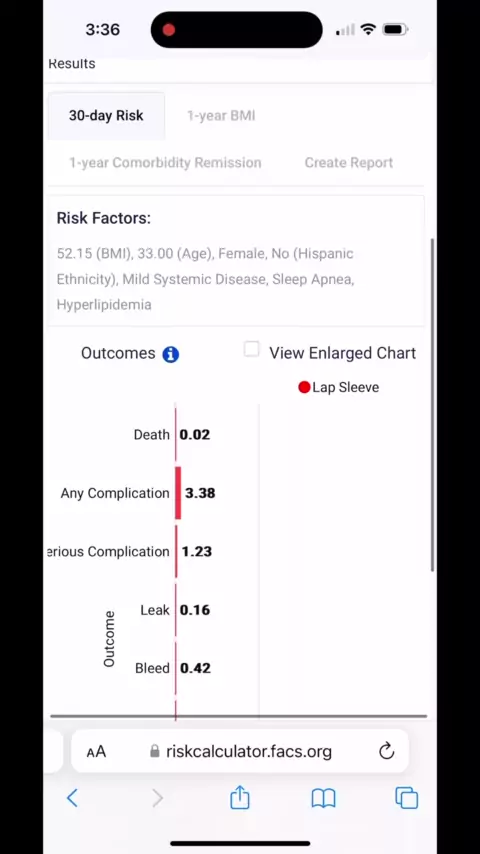The width and height of the screenshot is (480, 854).
Task: Open the Safari bookmarks
Action: 324,799
